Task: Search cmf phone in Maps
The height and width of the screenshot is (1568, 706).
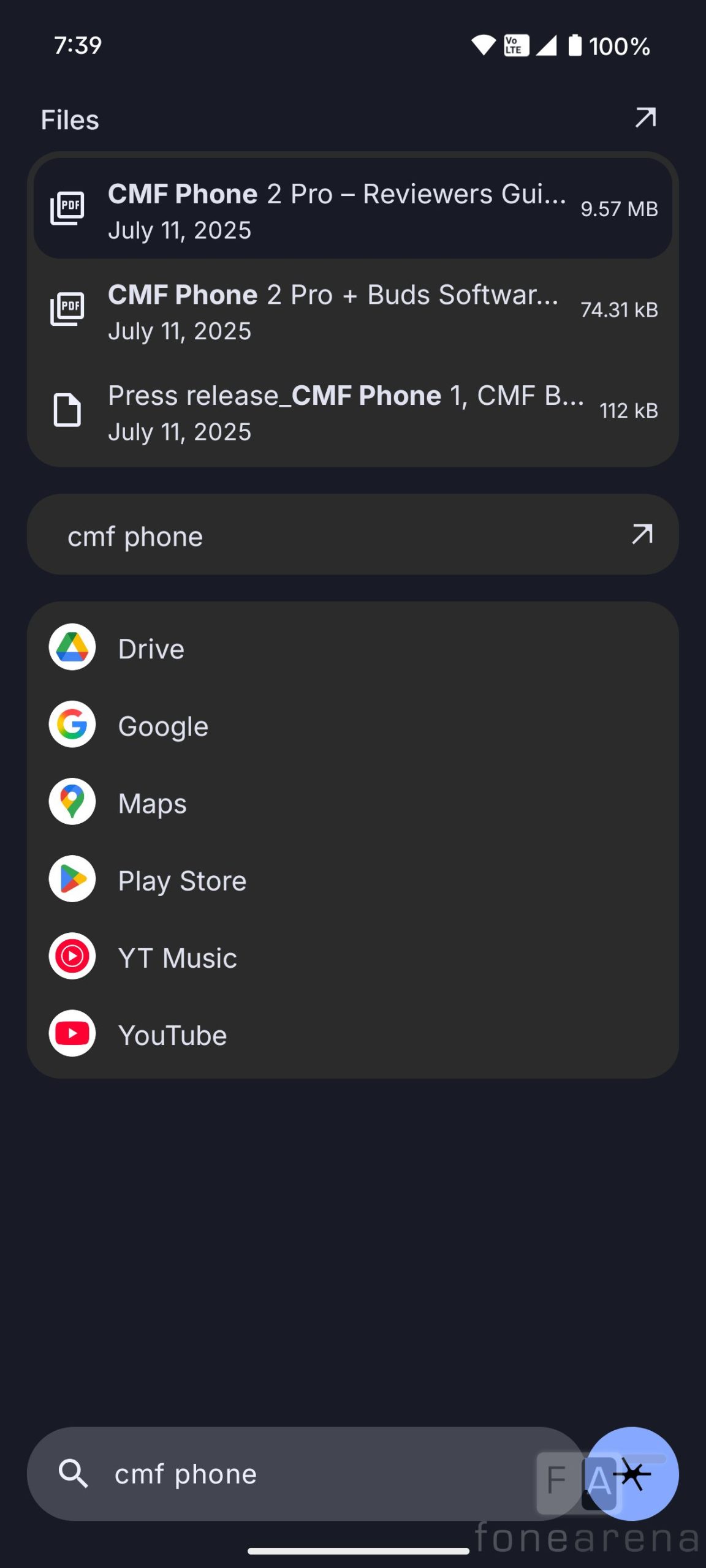Action: point(353,802)
